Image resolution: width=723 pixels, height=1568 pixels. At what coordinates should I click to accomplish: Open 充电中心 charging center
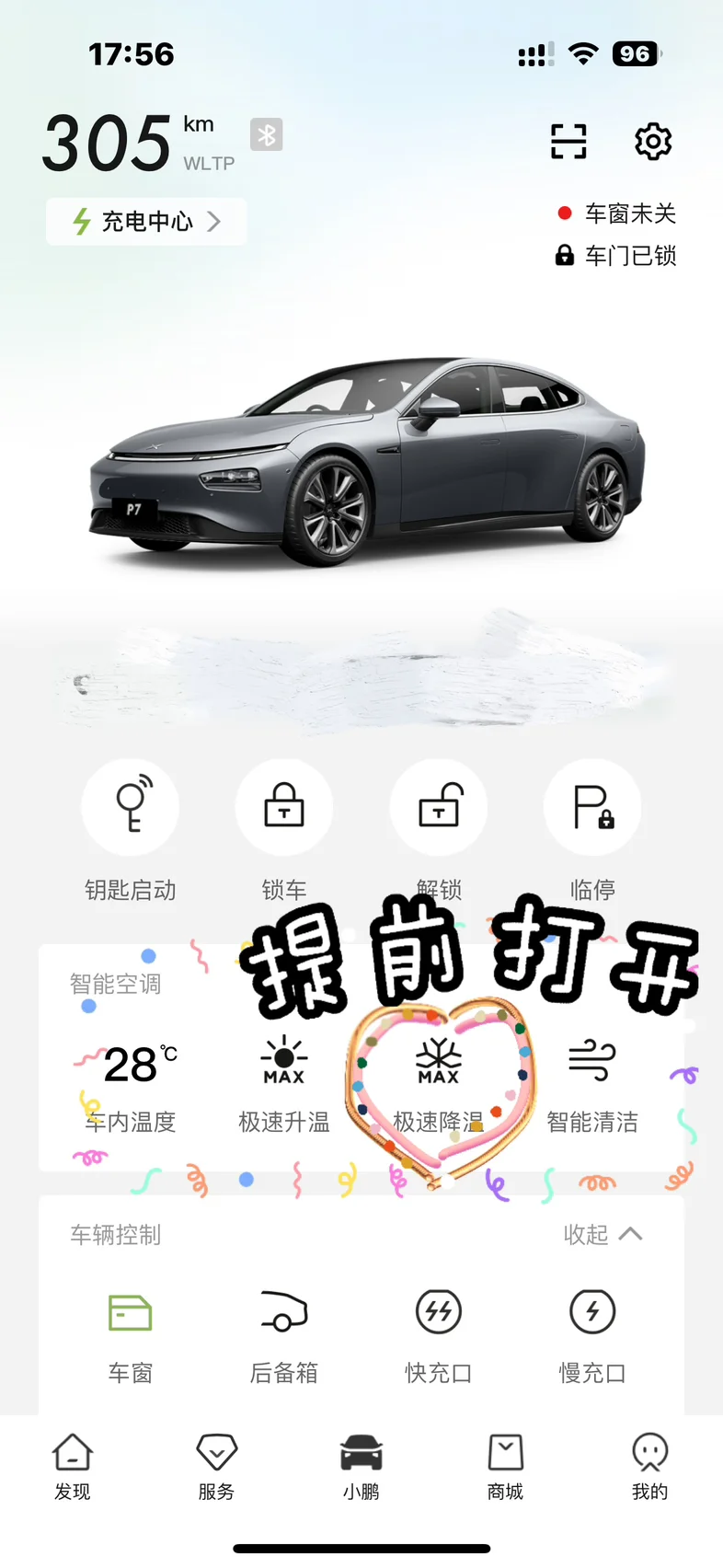[x=146, y=222]
